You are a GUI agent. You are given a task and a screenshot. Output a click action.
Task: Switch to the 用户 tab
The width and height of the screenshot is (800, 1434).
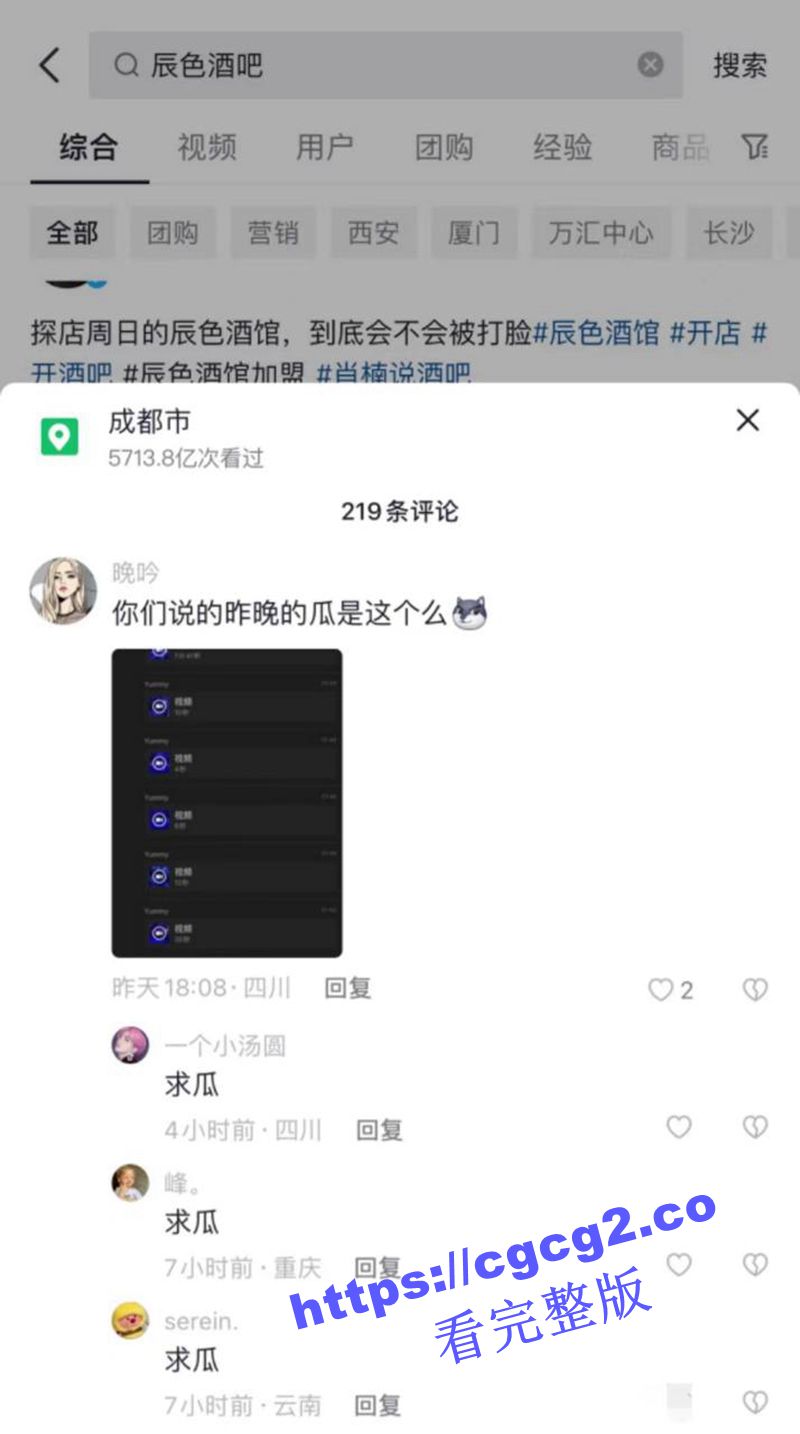coord(325,148)
